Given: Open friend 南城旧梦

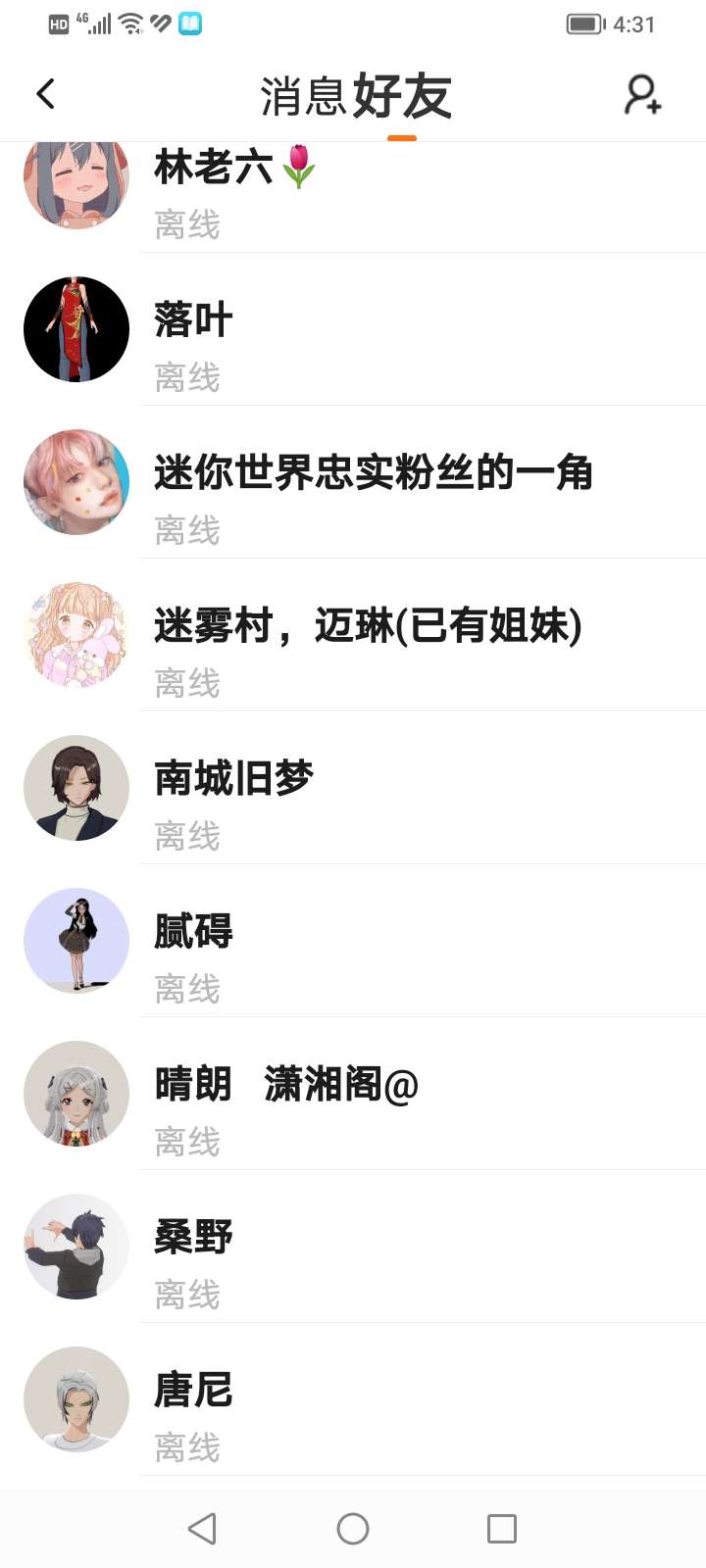Looking at the screenshot, I should pyautogui.click(x=353, y=788).
